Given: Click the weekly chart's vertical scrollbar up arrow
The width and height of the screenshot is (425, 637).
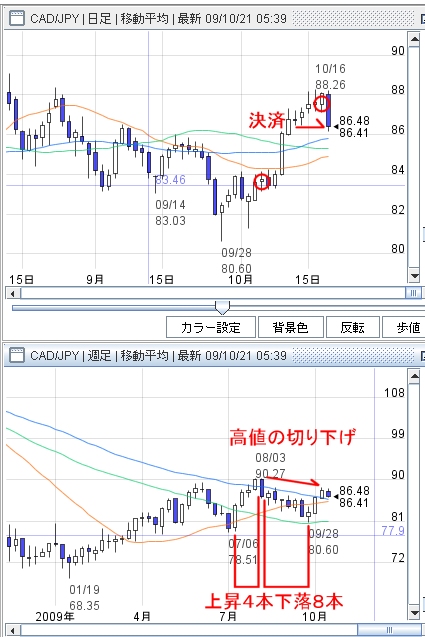Looking at the screenshot, I should [x=414, y=377].
